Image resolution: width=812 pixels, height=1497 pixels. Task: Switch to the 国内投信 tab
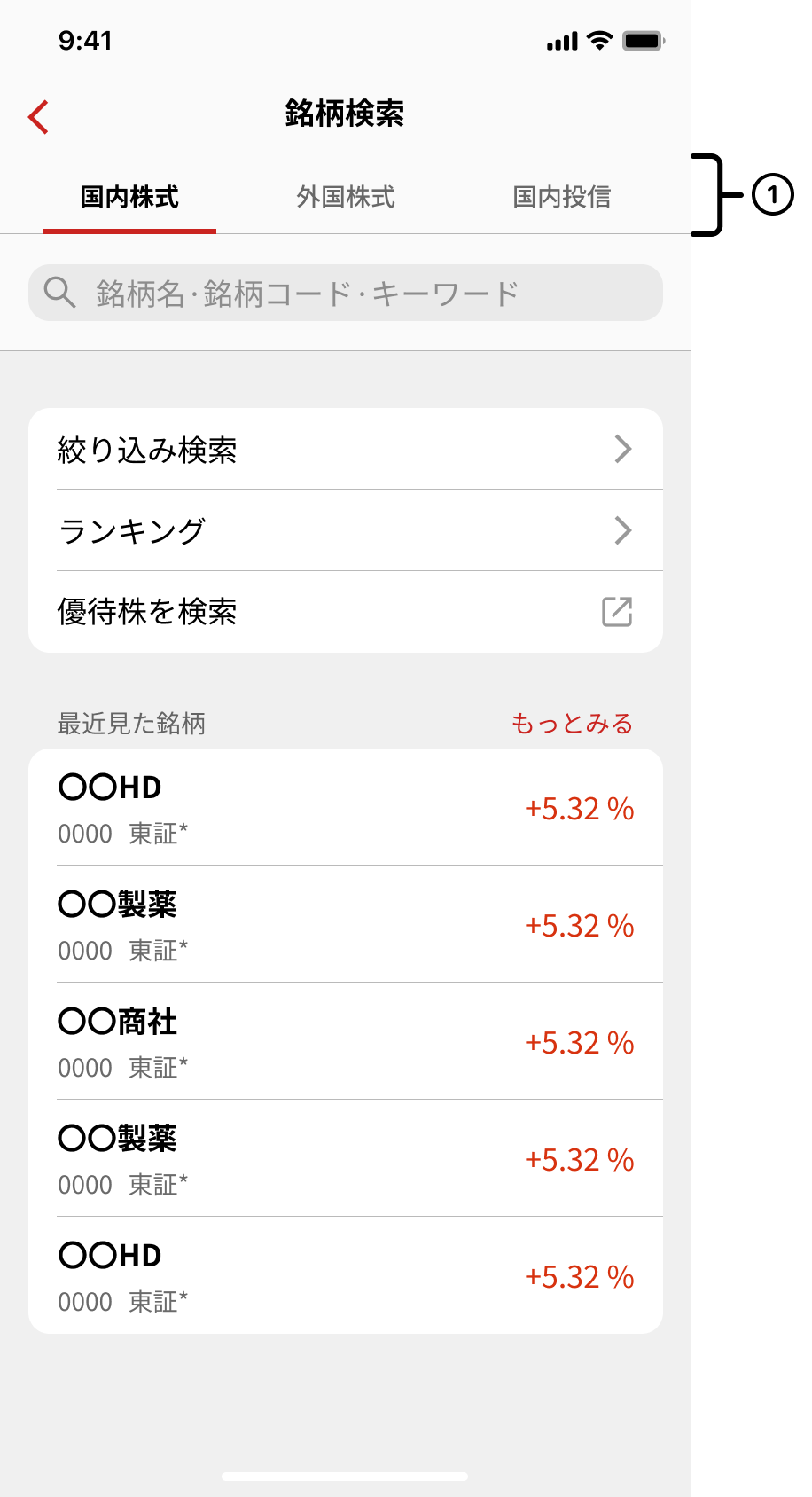coord(564,198)
